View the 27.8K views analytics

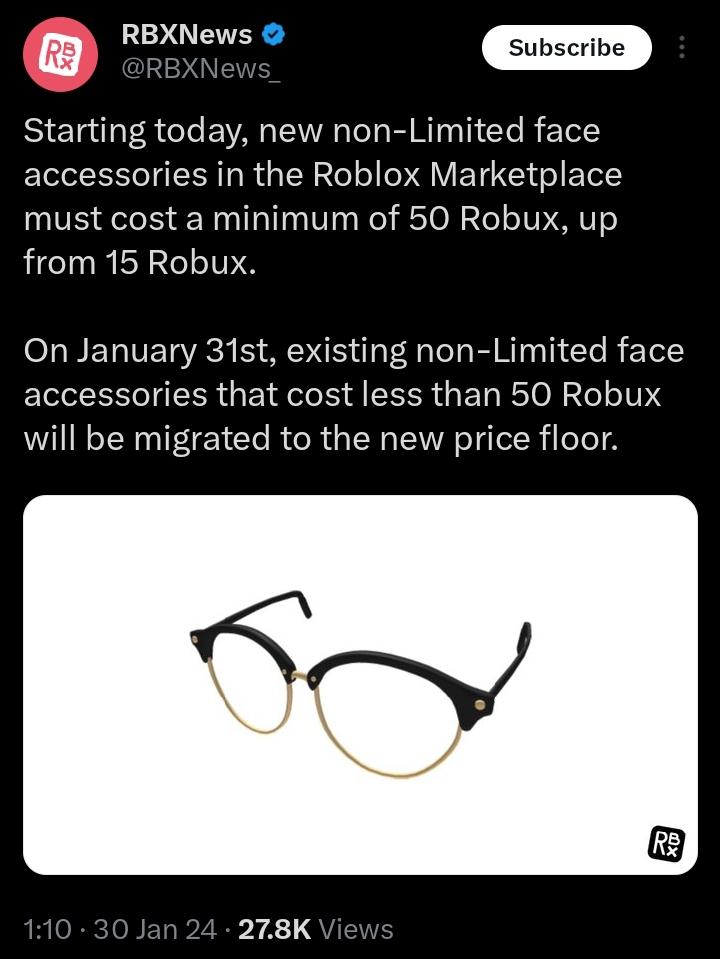pyautogui.click(x=315, y=929)
